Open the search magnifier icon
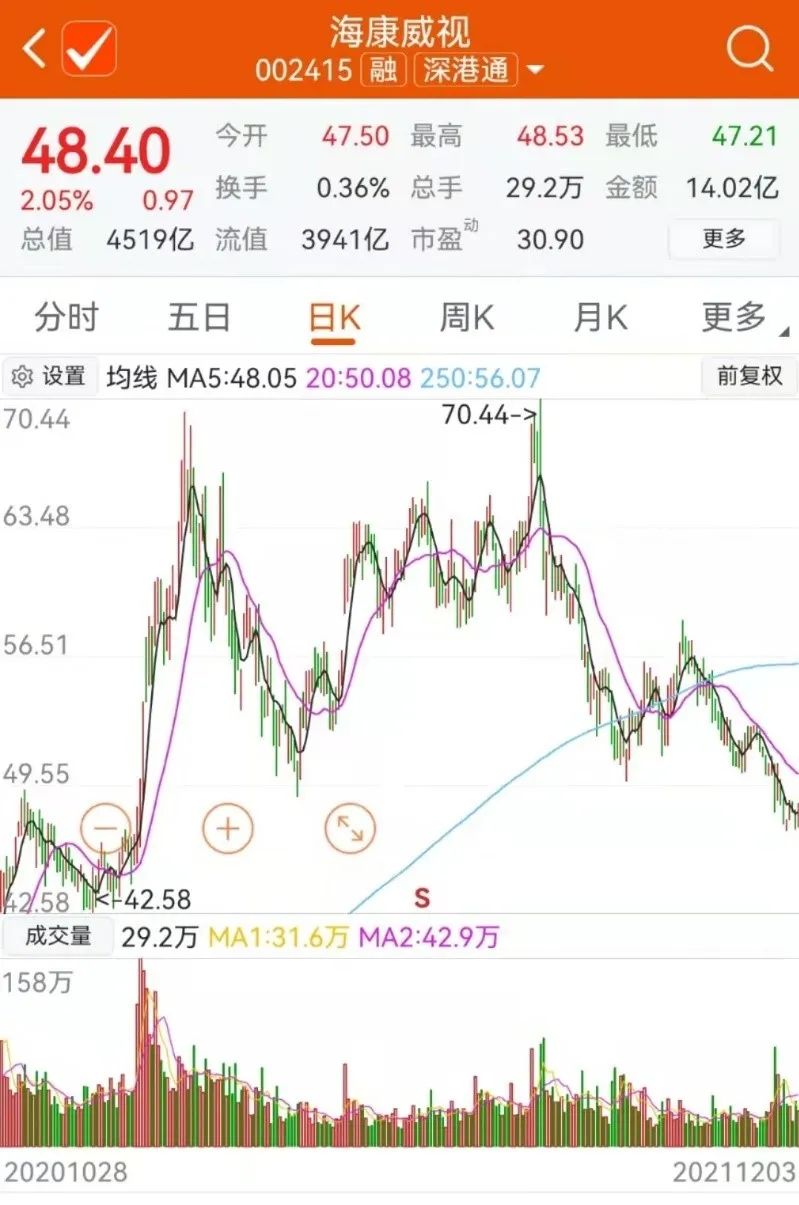The image size is (799, 1205). pyautogui.click(x=749, y=48)
